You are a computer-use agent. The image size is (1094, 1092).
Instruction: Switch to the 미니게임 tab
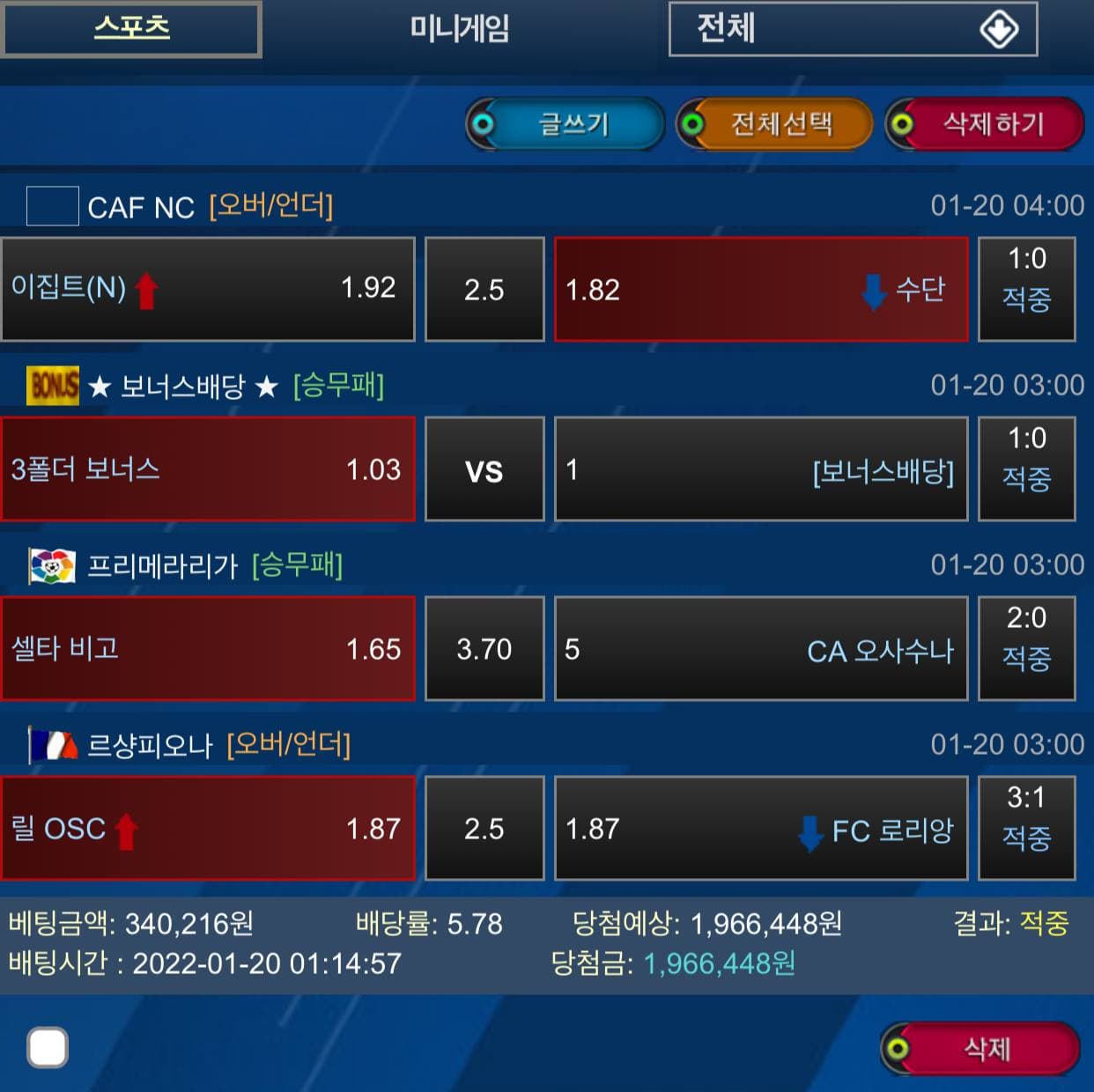pyautogui.click(x=459, y=28)
